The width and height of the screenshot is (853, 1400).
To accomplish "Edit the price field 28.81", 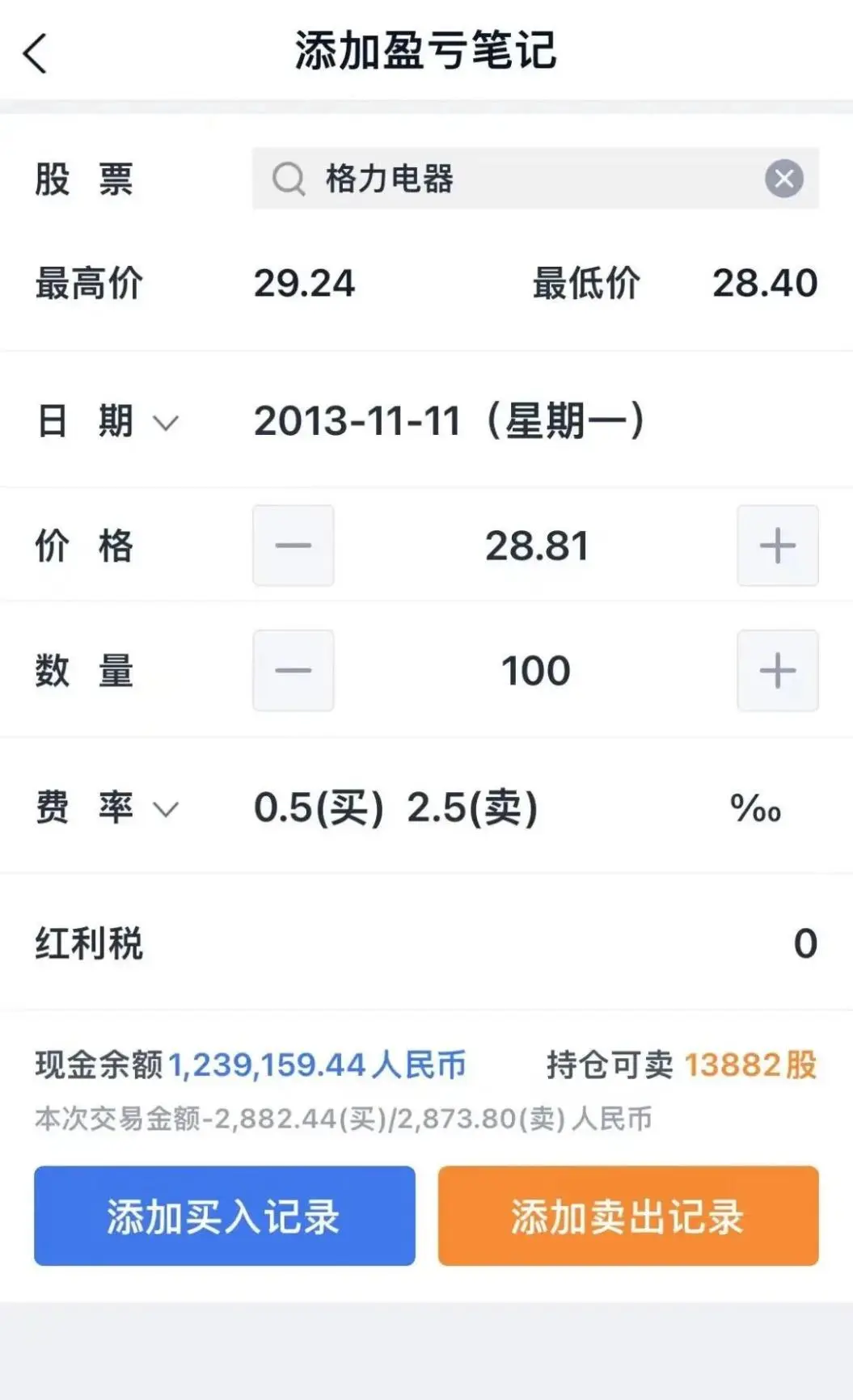I will [x=536, y=546].
